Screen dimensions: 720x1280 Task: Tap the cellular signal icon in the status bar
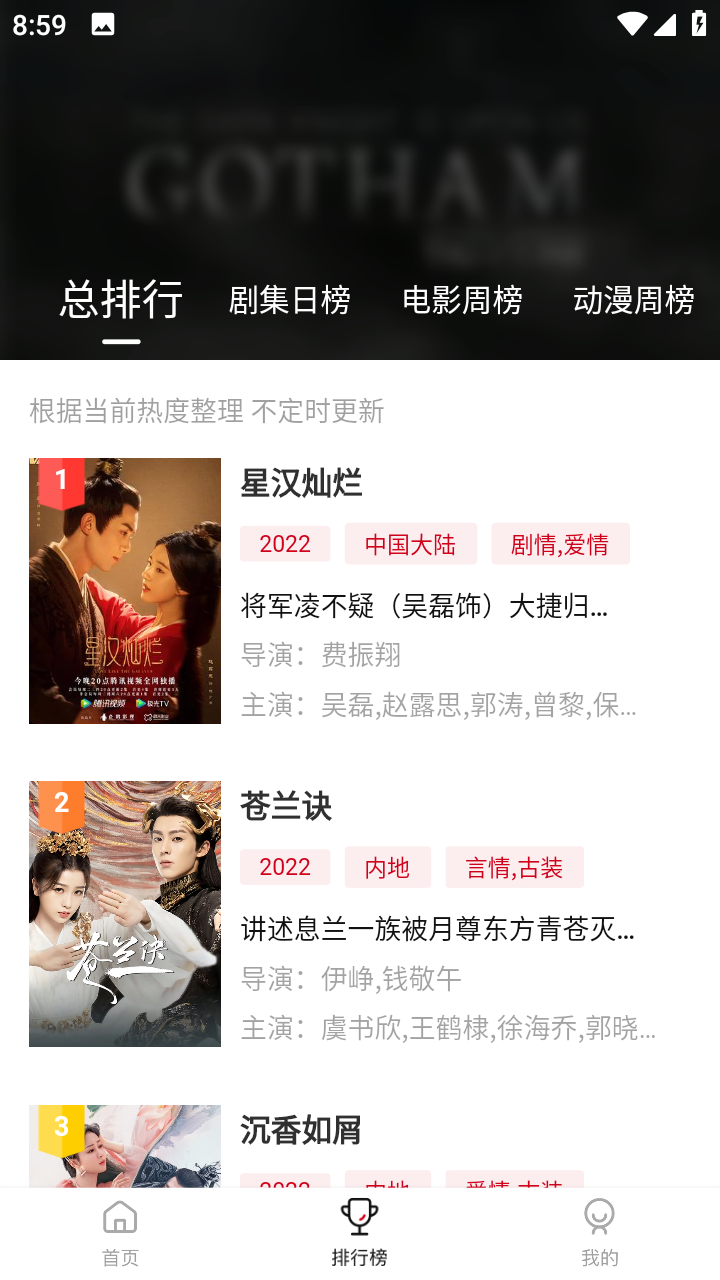pos(664,23)
